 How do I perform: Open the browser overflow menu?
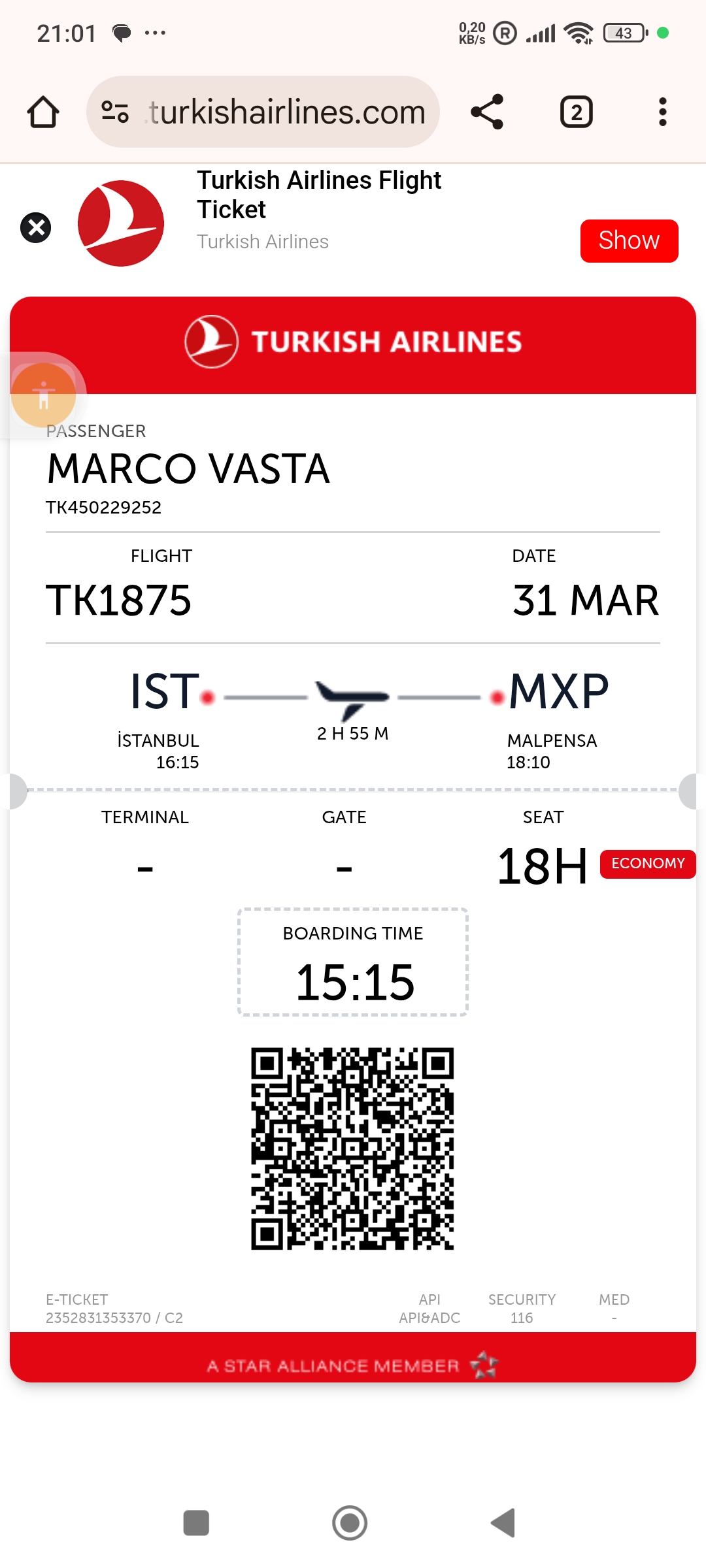[x=663, y=112]
